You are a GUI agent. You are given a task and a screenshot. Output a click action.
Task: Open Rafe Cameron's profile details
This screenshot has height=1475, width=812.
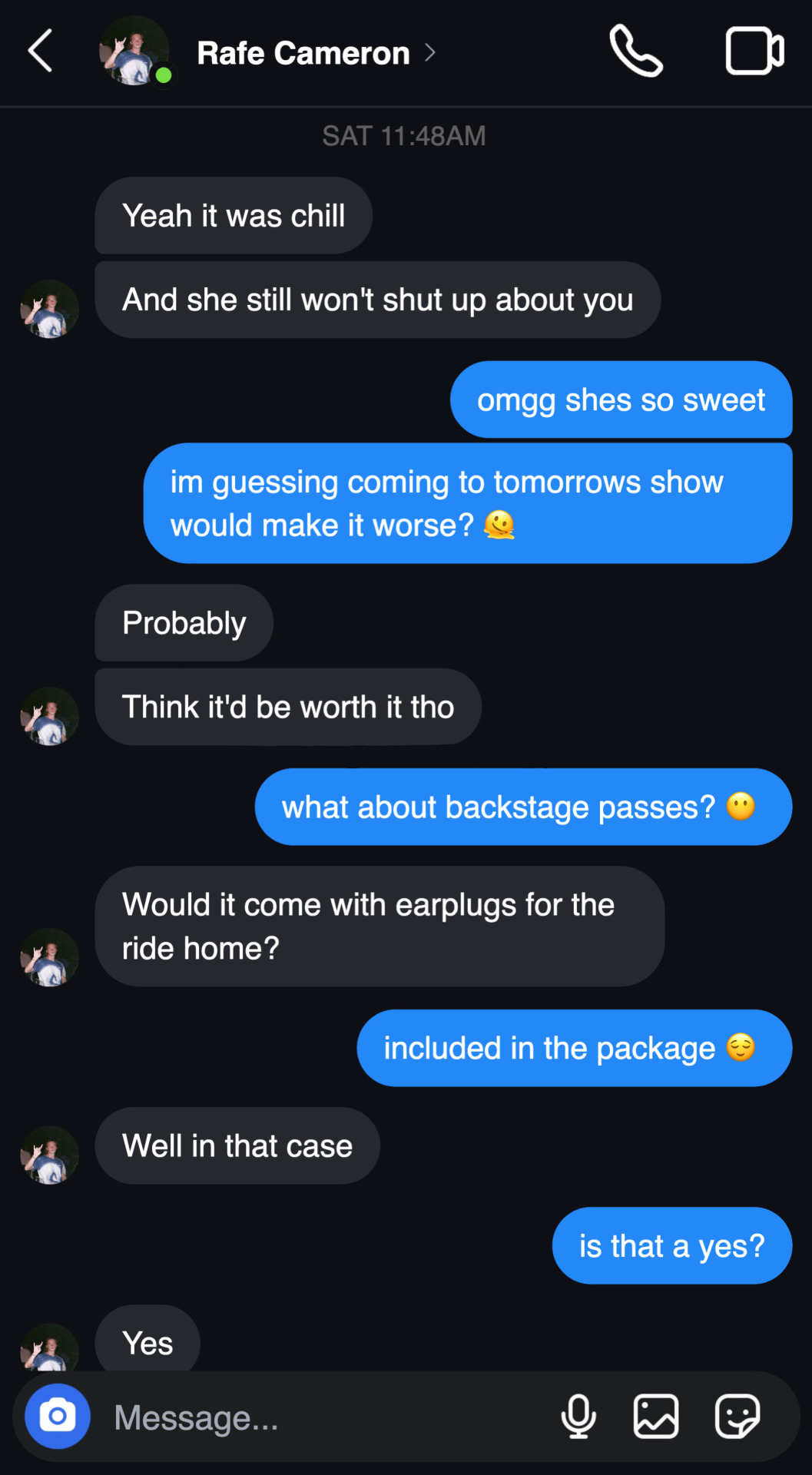coord(303,53)
